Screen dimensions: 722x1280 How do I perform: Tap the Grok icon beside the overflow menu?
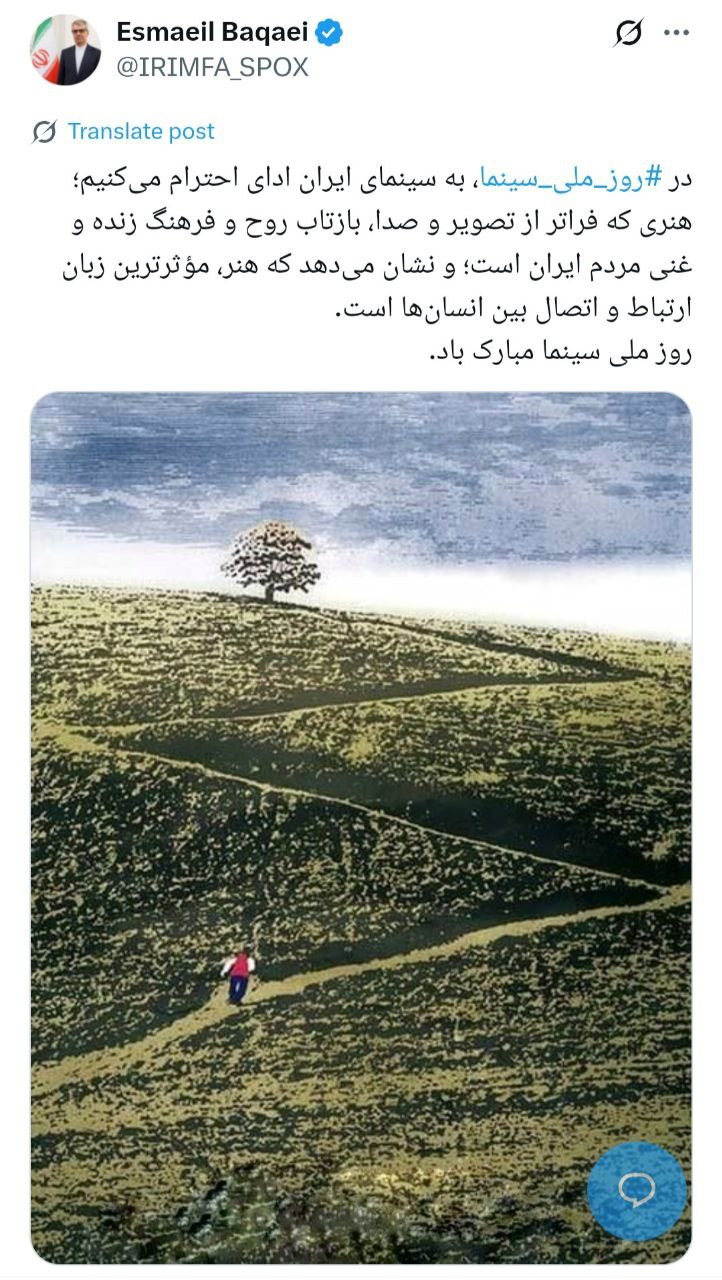coord(628,34)
